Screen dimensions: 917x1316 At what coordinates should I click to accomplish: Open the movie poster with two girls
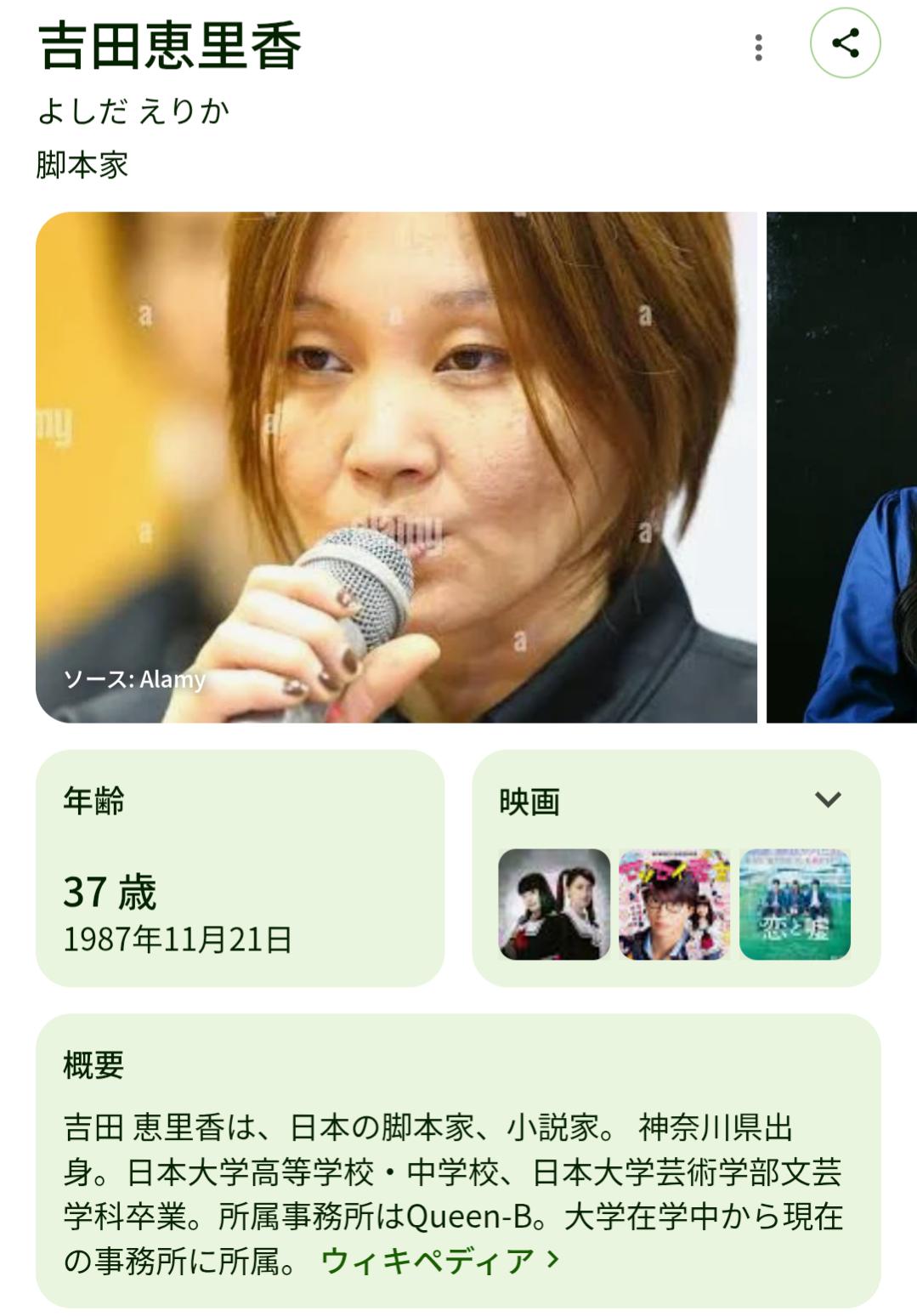coord(554,904)
